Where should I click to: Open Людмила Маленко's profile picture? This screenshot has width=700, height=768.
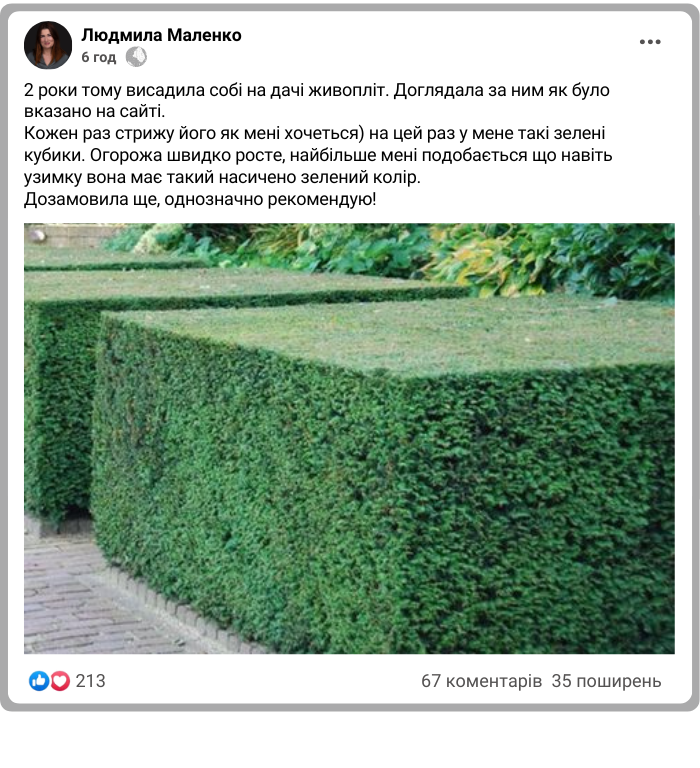click(x=48, y=45)
